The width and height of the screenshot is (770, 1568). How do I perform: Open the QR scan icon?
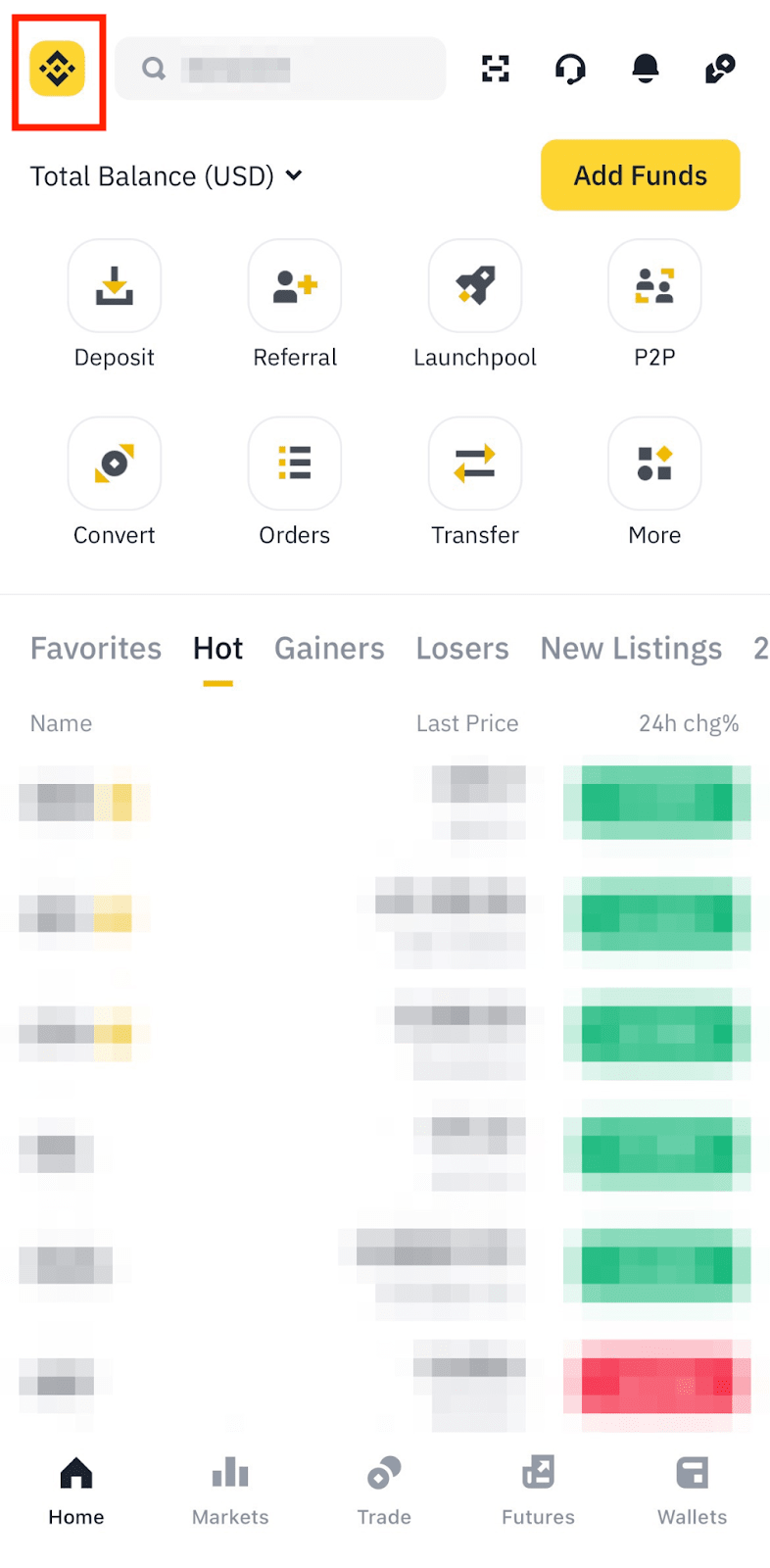tap(496, 69)
